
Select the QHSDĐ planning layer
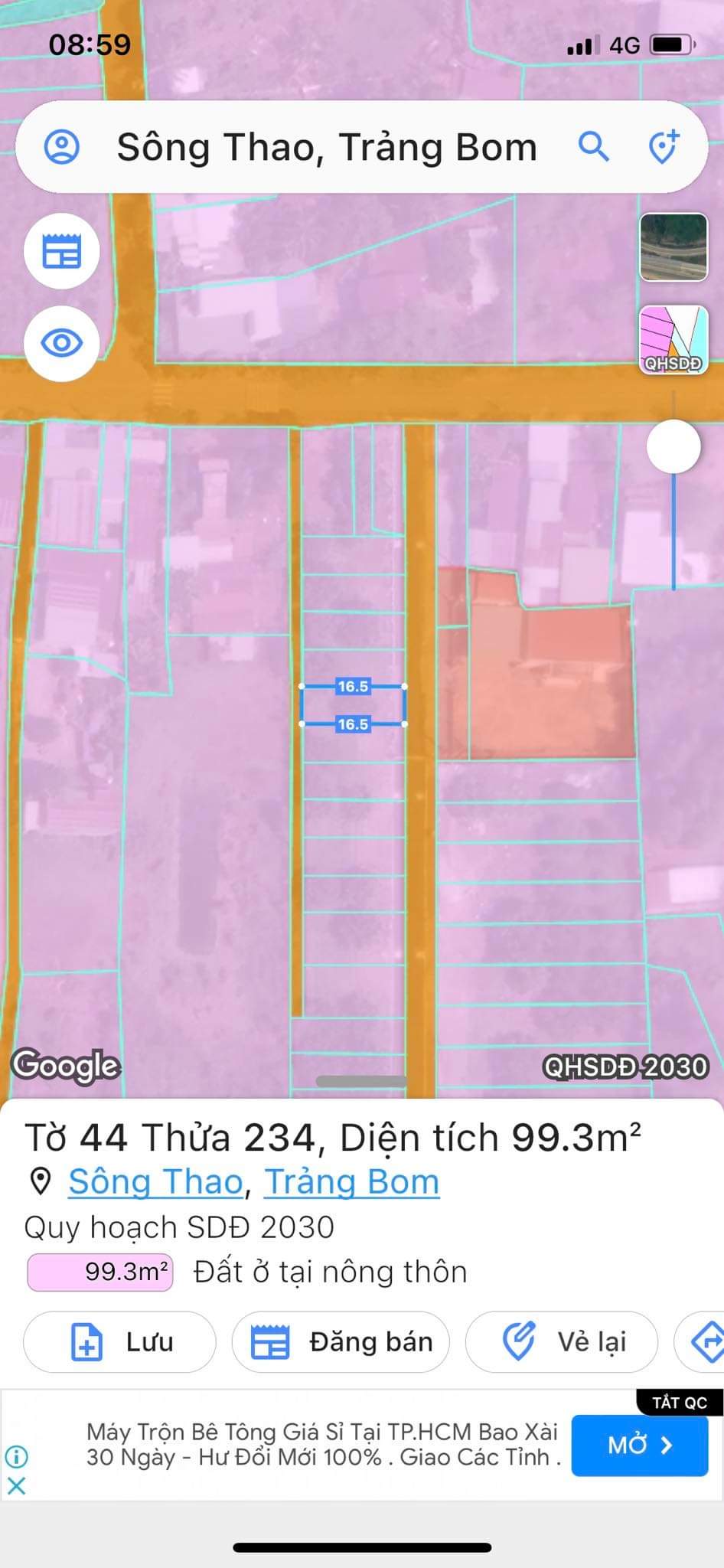(x=673, y=339)
